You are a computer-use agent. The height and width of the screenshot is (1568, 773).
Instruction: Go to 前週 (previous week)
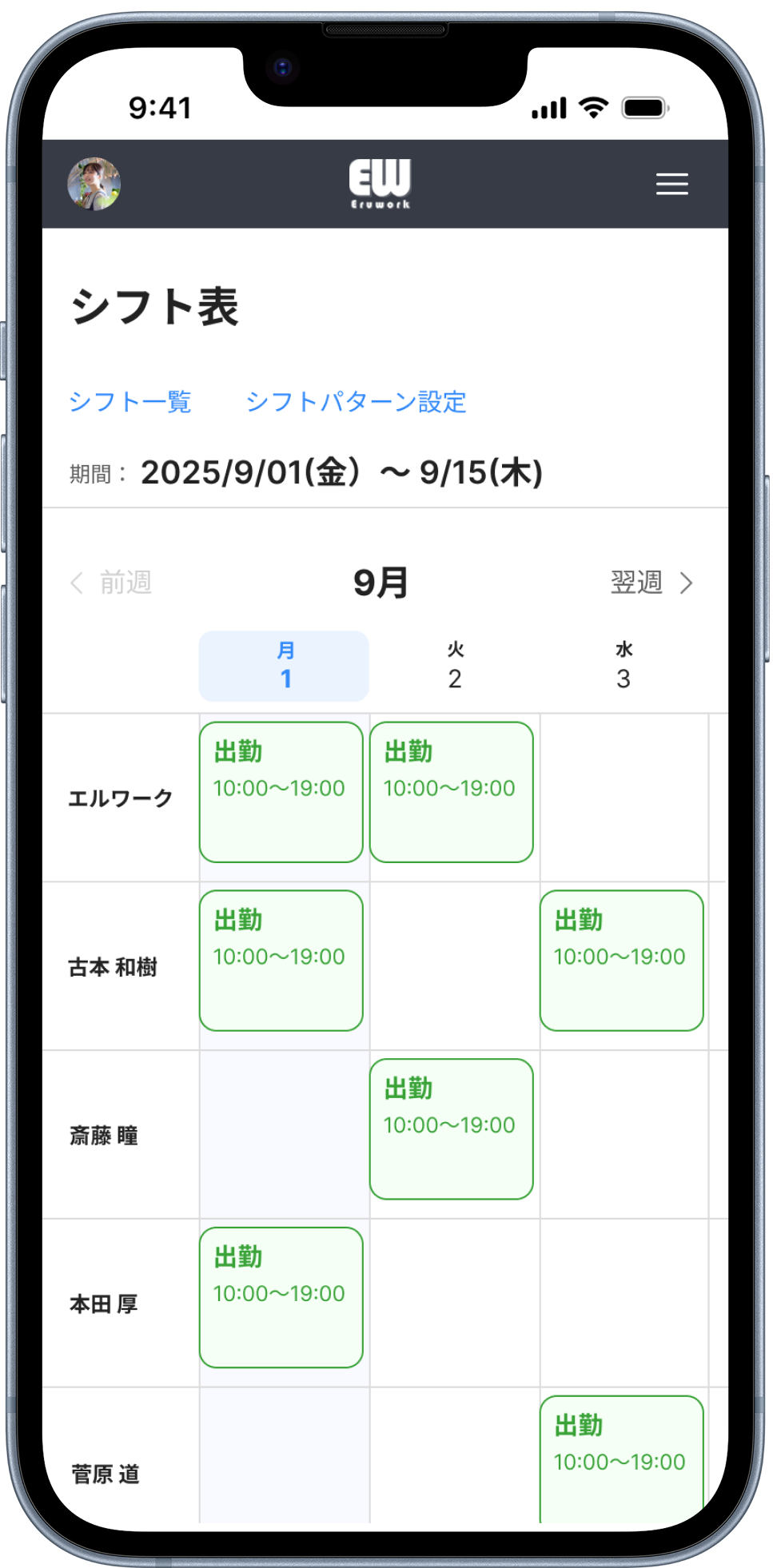point(112,583)
